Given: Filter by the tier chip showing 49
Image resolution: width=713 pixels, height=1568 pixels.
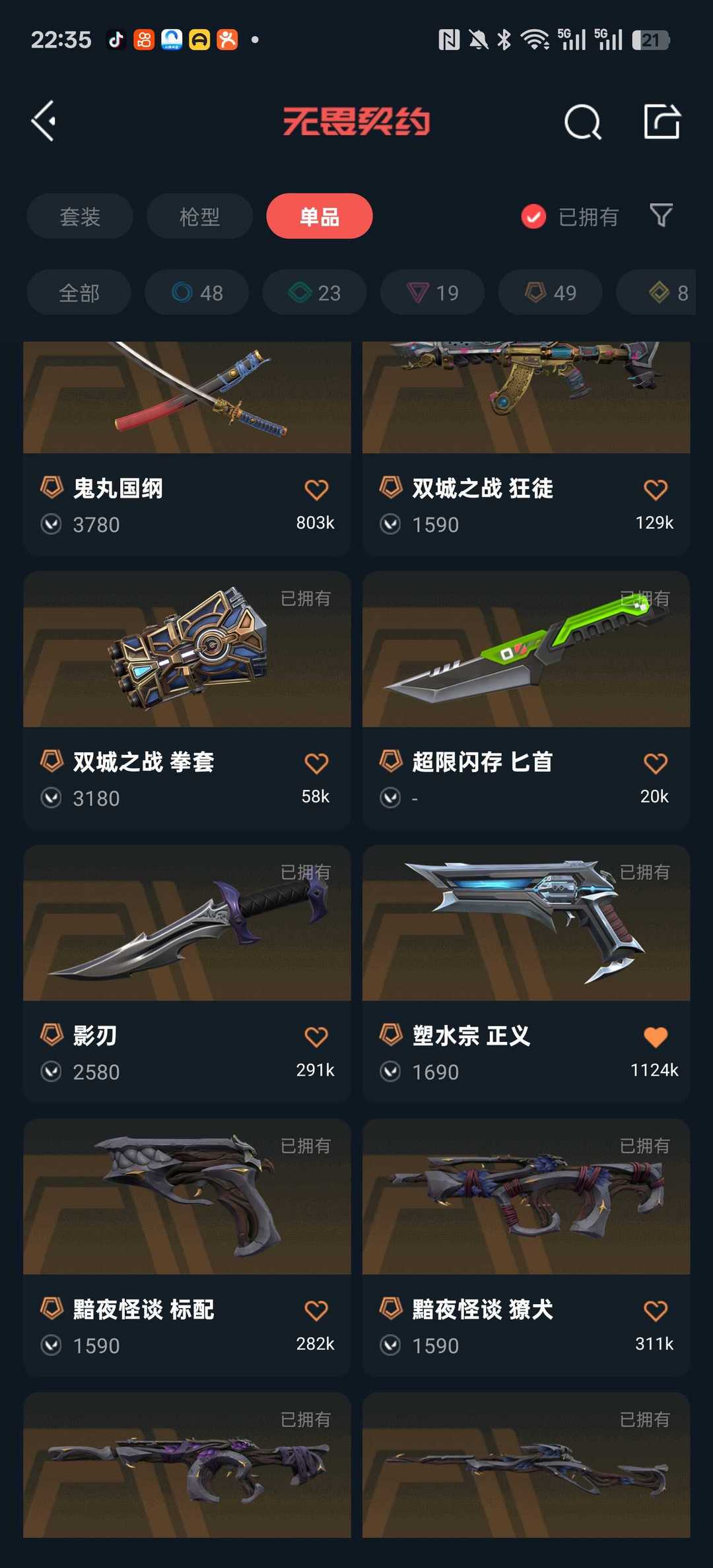Looking at the screenshot, I should click(550, 292).
